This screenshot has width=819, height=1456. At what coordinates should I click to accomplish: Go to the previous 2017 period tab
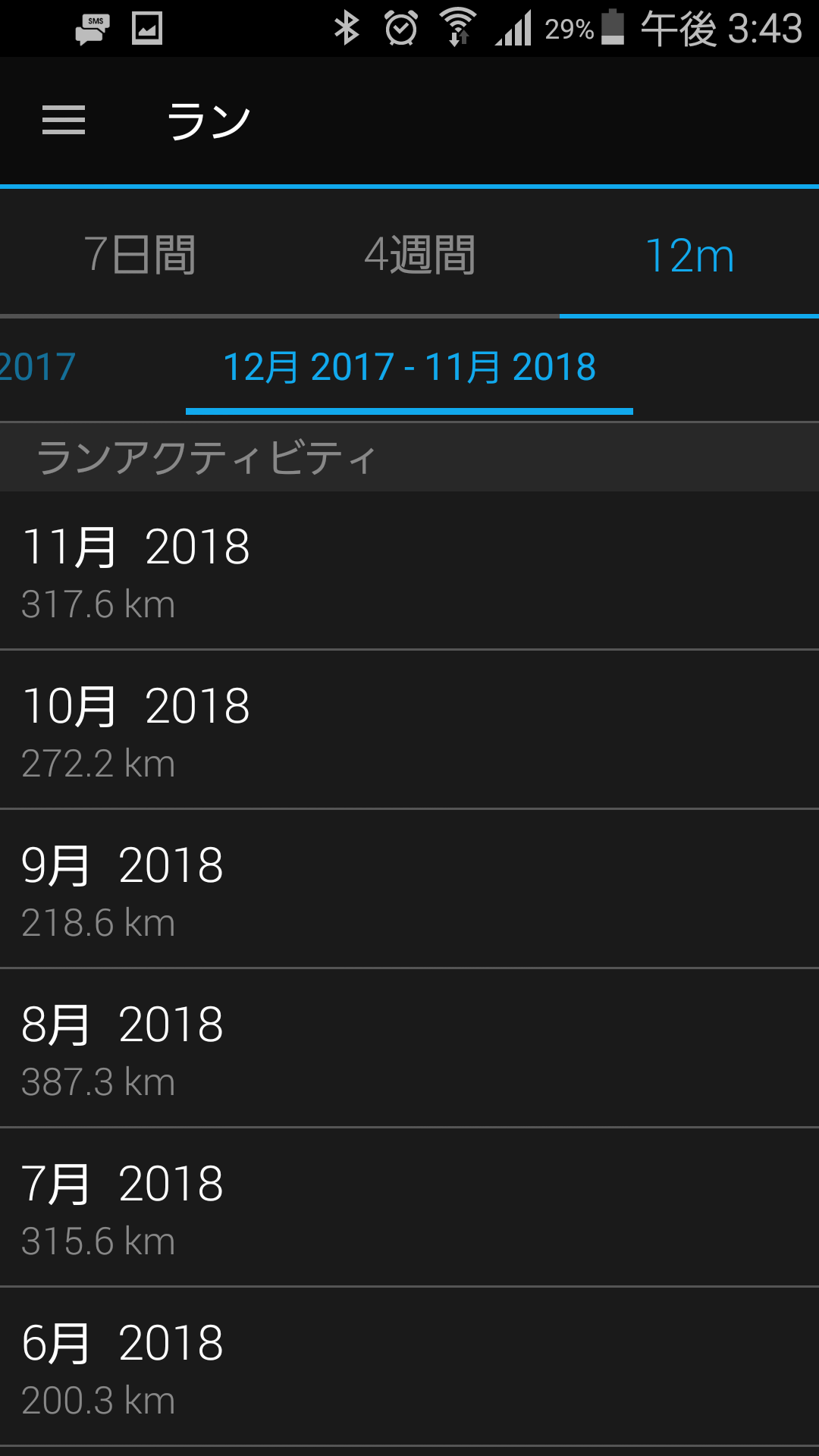point(38,367)
